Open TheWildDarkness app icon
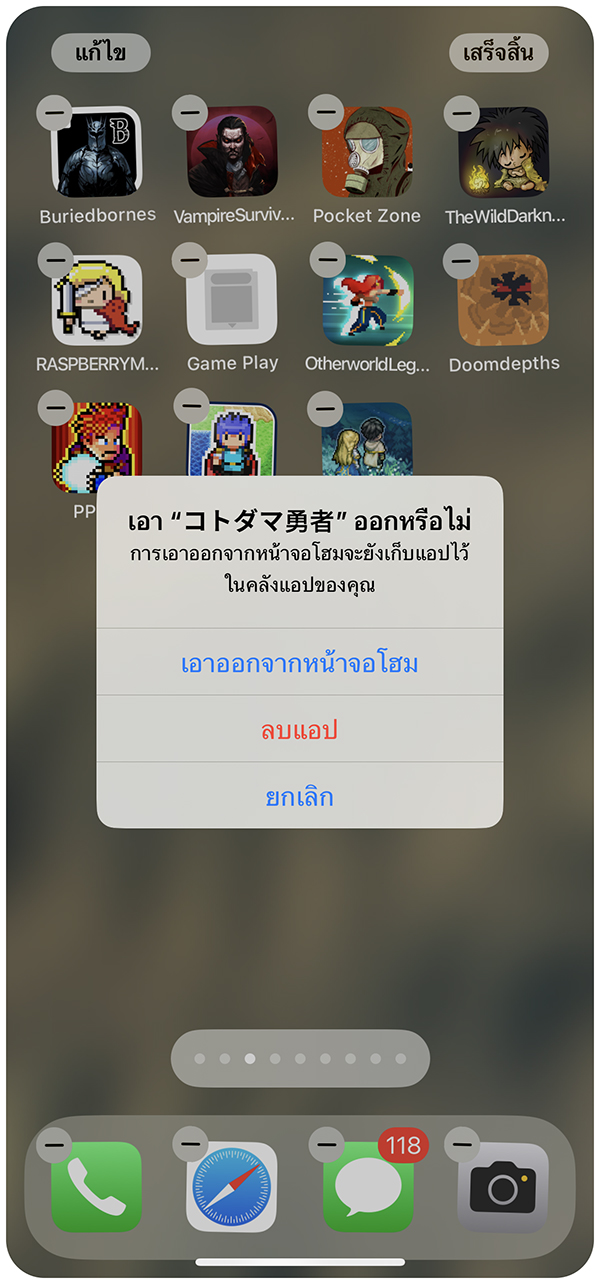600x1284 pixels. [x=504, y=152]
